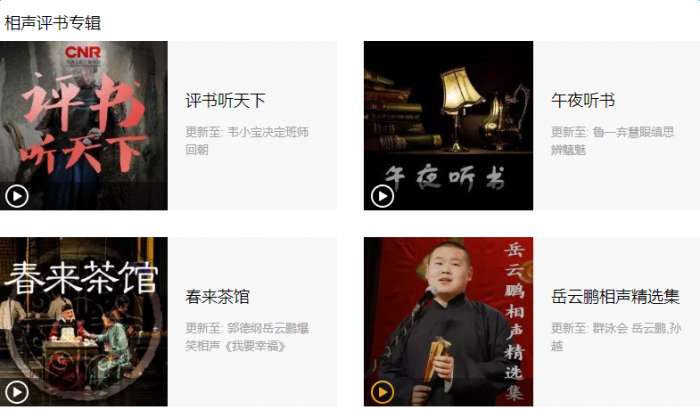Play the 春来茶馆 album

[x=17, y=392]
